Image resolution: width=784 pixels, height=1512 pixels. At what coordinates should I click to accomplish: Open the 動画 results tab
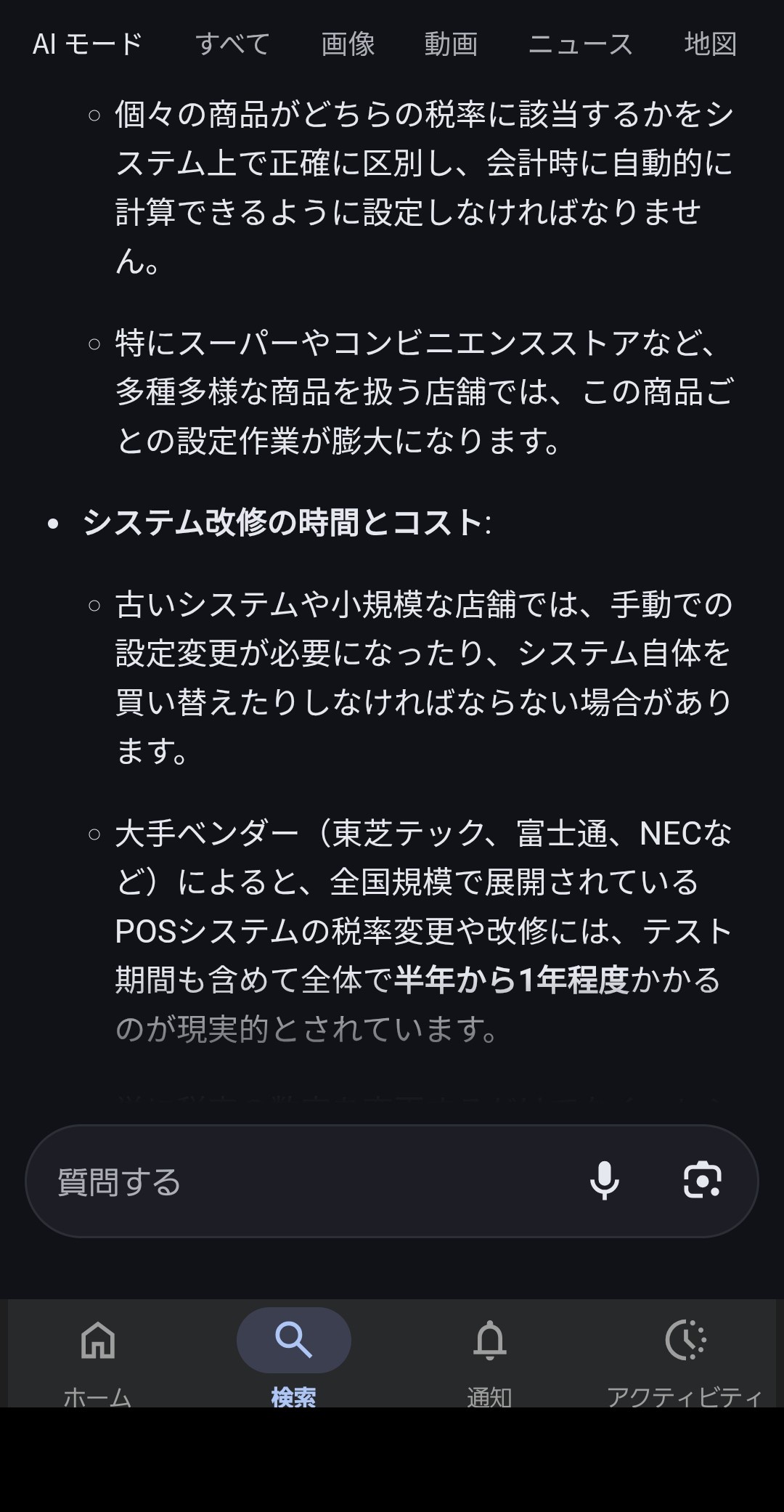point(451,44)
